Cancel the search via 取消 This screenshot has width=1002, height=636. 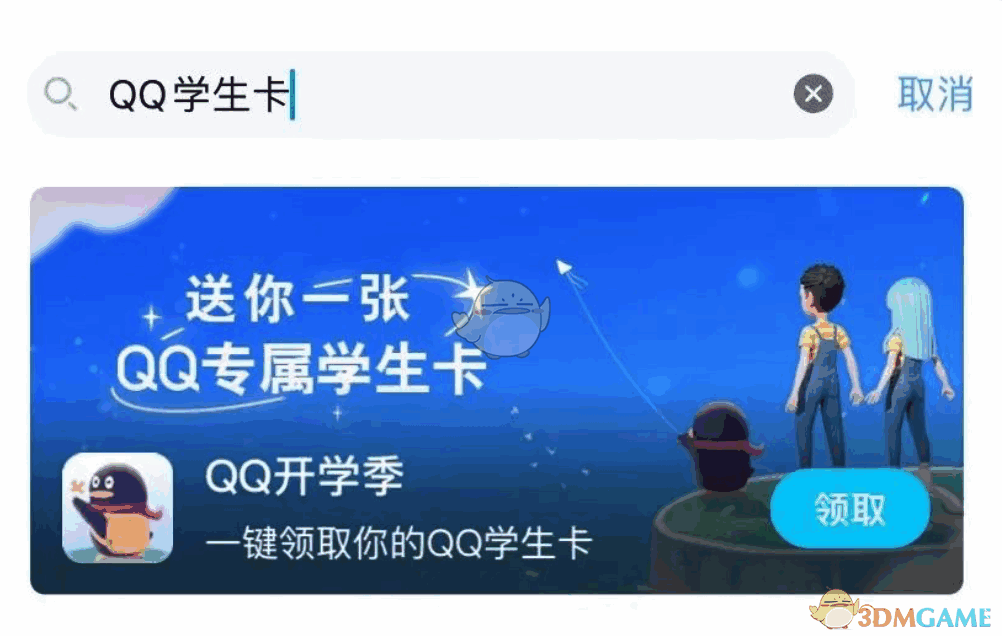coord(934,94)
